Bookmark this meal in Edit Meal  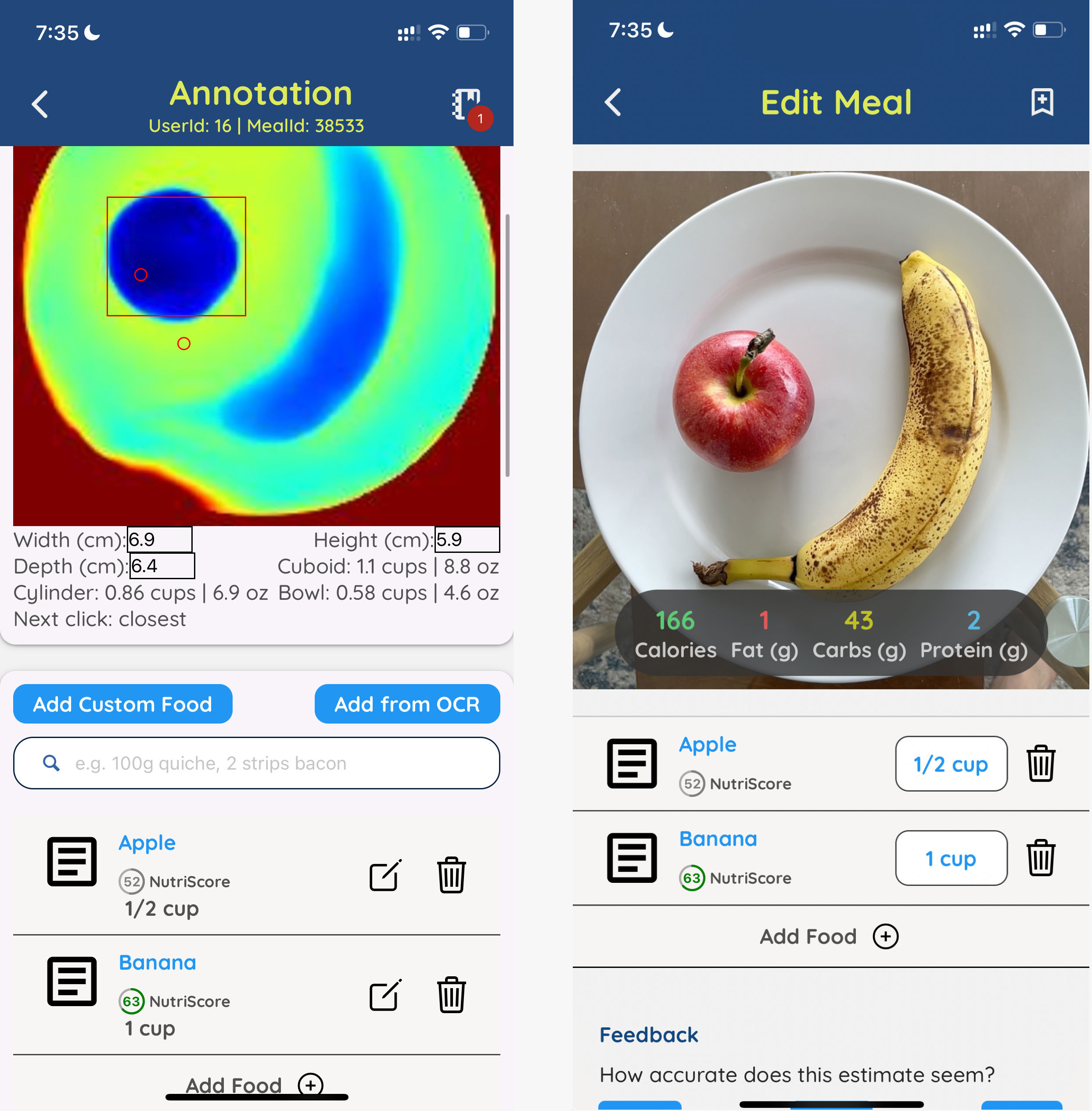1042,103
